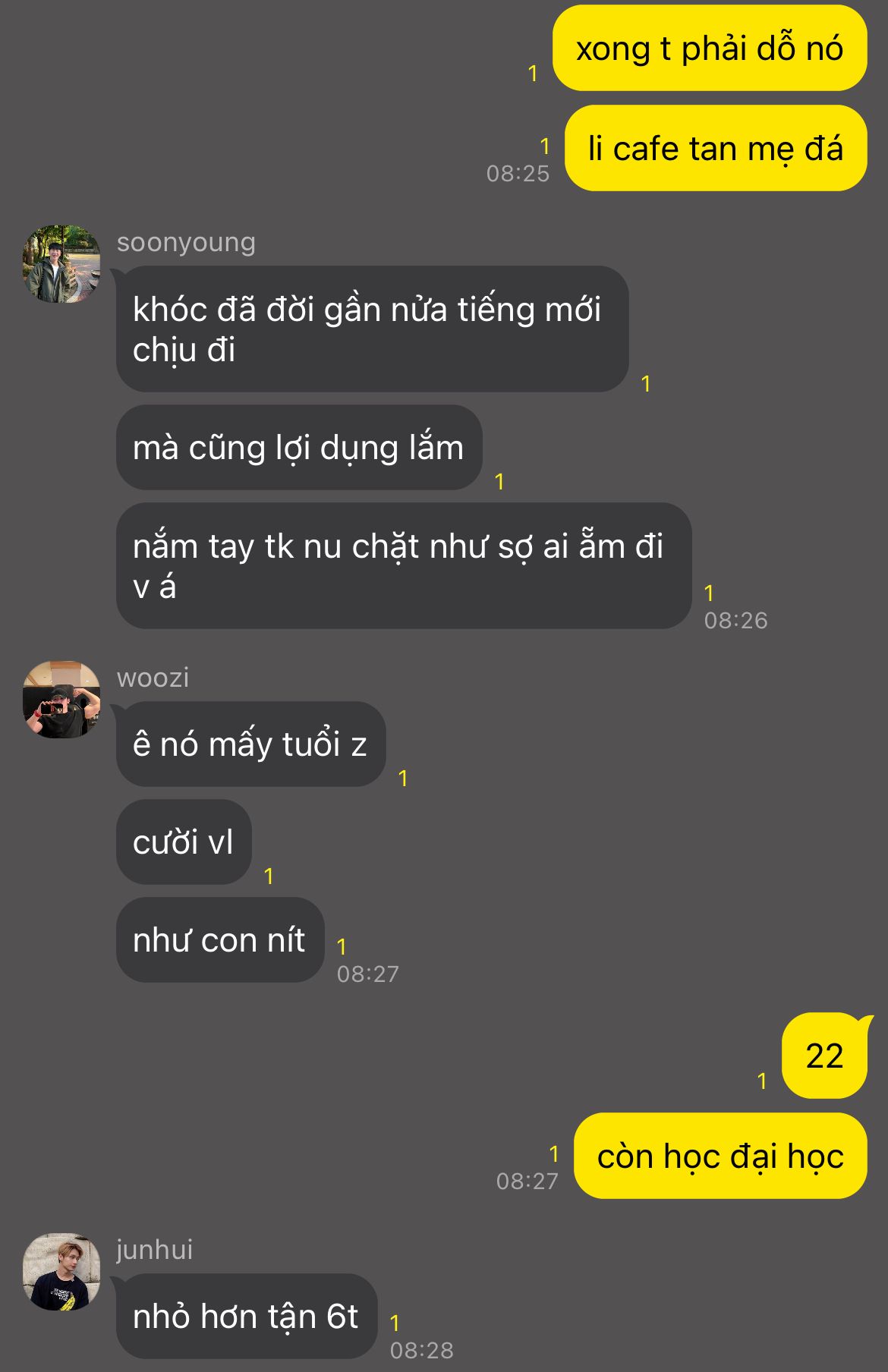
Task: Open soonyoung's profile picture
Action: tap(61, 263)
